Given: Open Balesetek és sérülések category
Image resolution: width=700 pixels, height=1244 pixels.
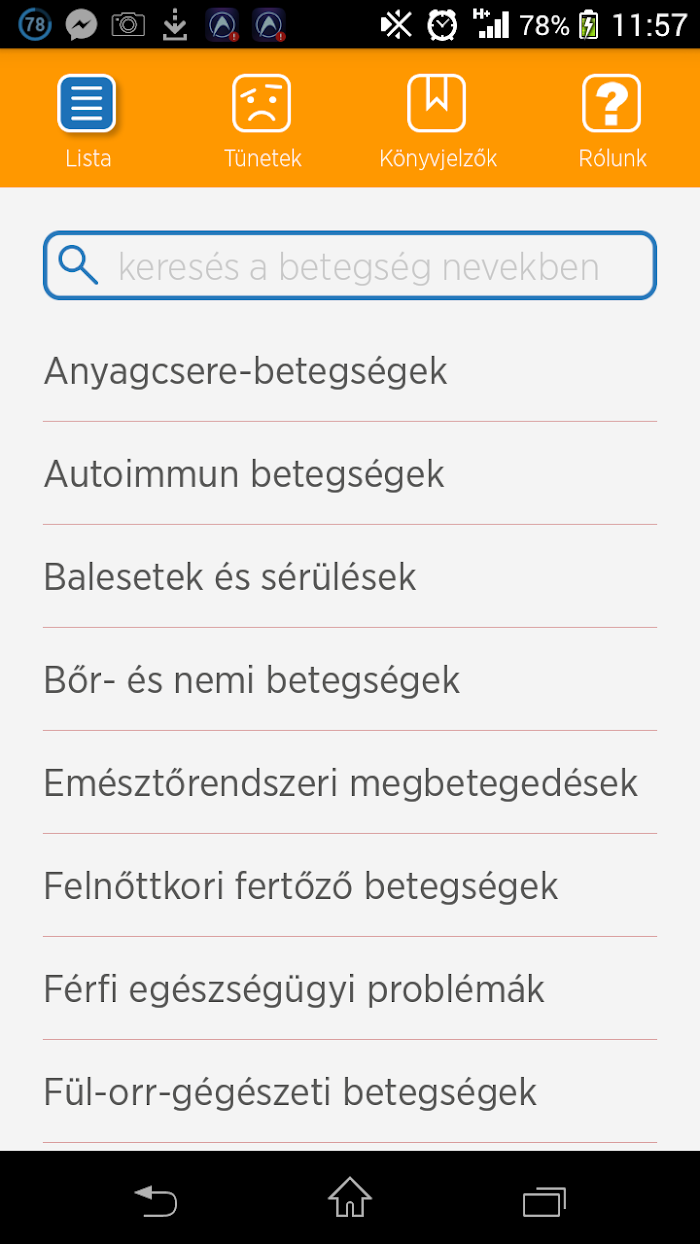Looking at the screenshot, I should click(350, 577).
